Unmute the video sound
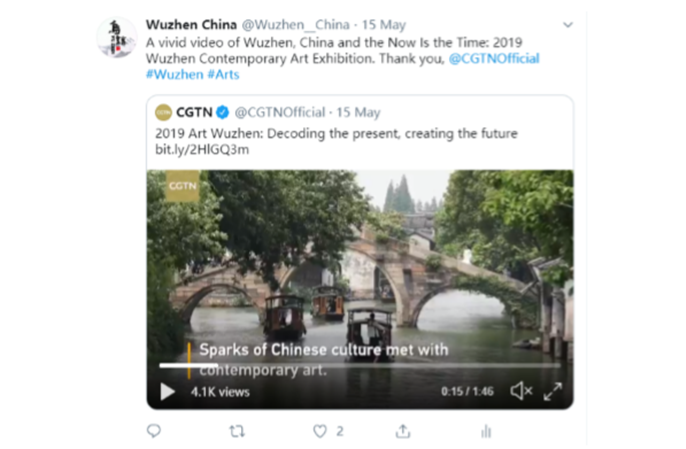This screenshot has width=686, height=449. 520,391
